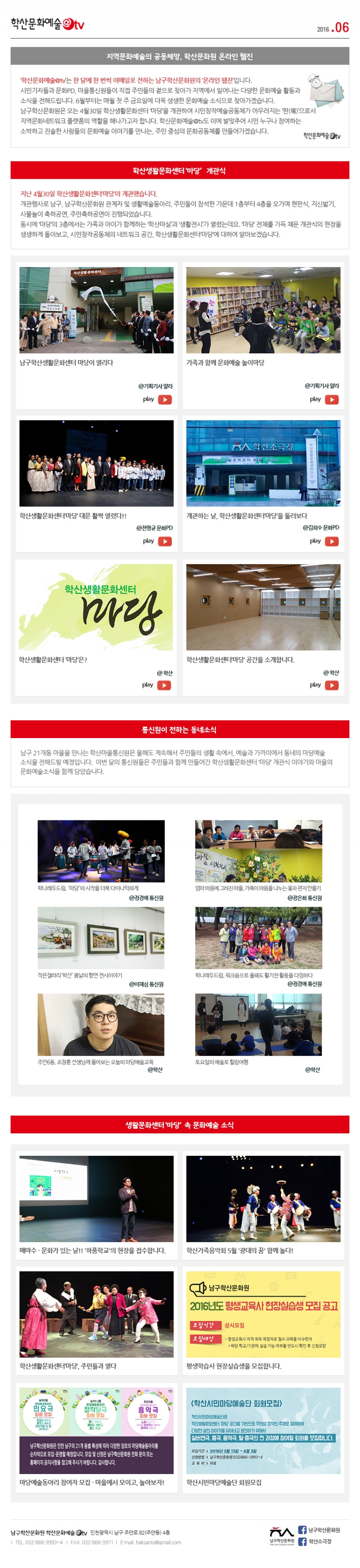Open the 작은갤러리 '학산' exhibition story
360x1568 pixels.
tap(100, 937)
